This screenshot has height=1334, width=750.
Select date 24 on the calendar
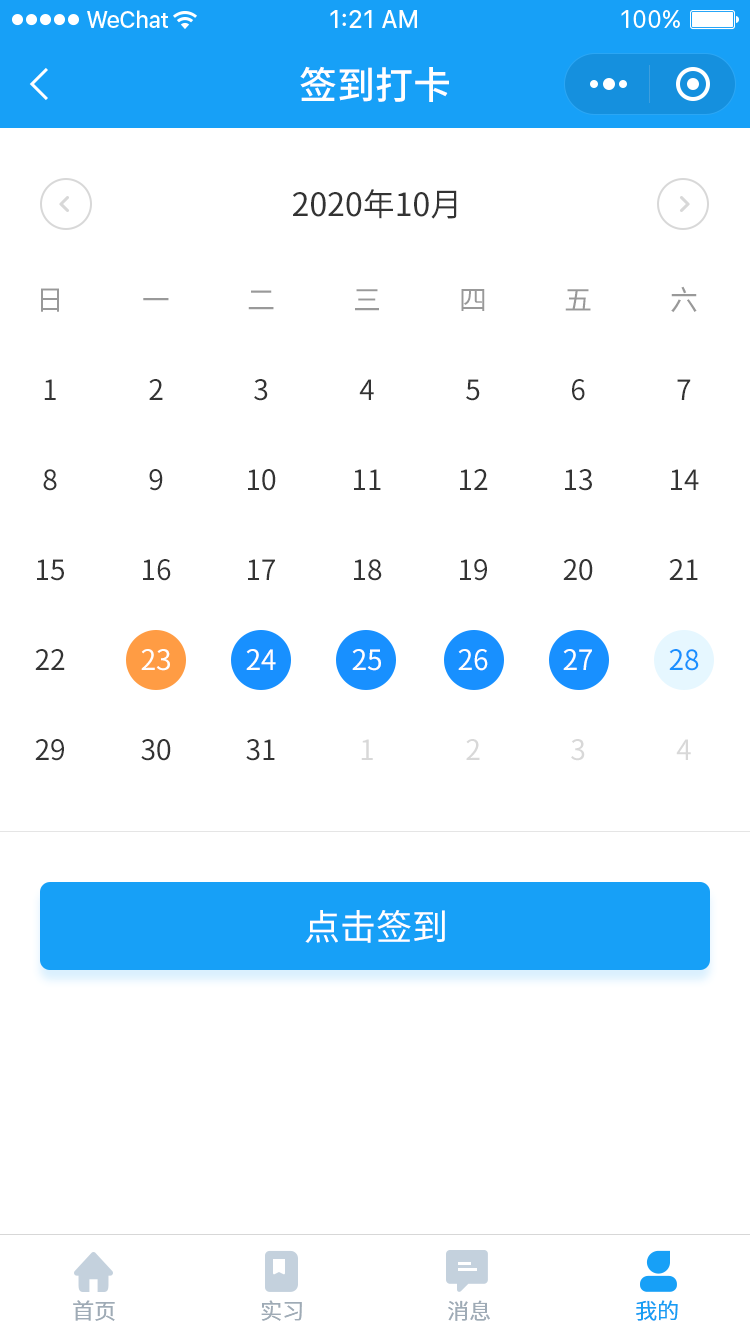261,660
